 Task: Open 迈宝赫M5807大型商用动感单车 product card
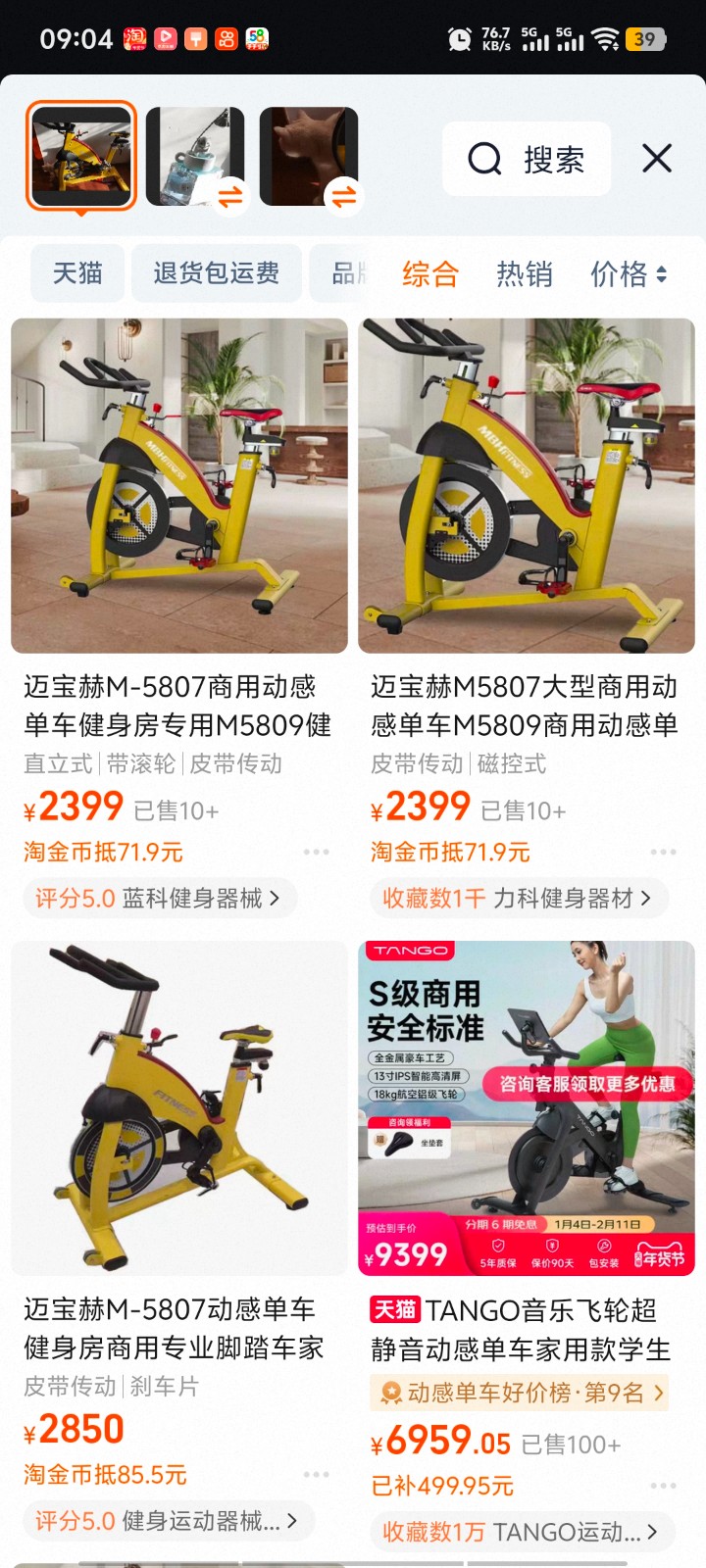coord(527,486)
